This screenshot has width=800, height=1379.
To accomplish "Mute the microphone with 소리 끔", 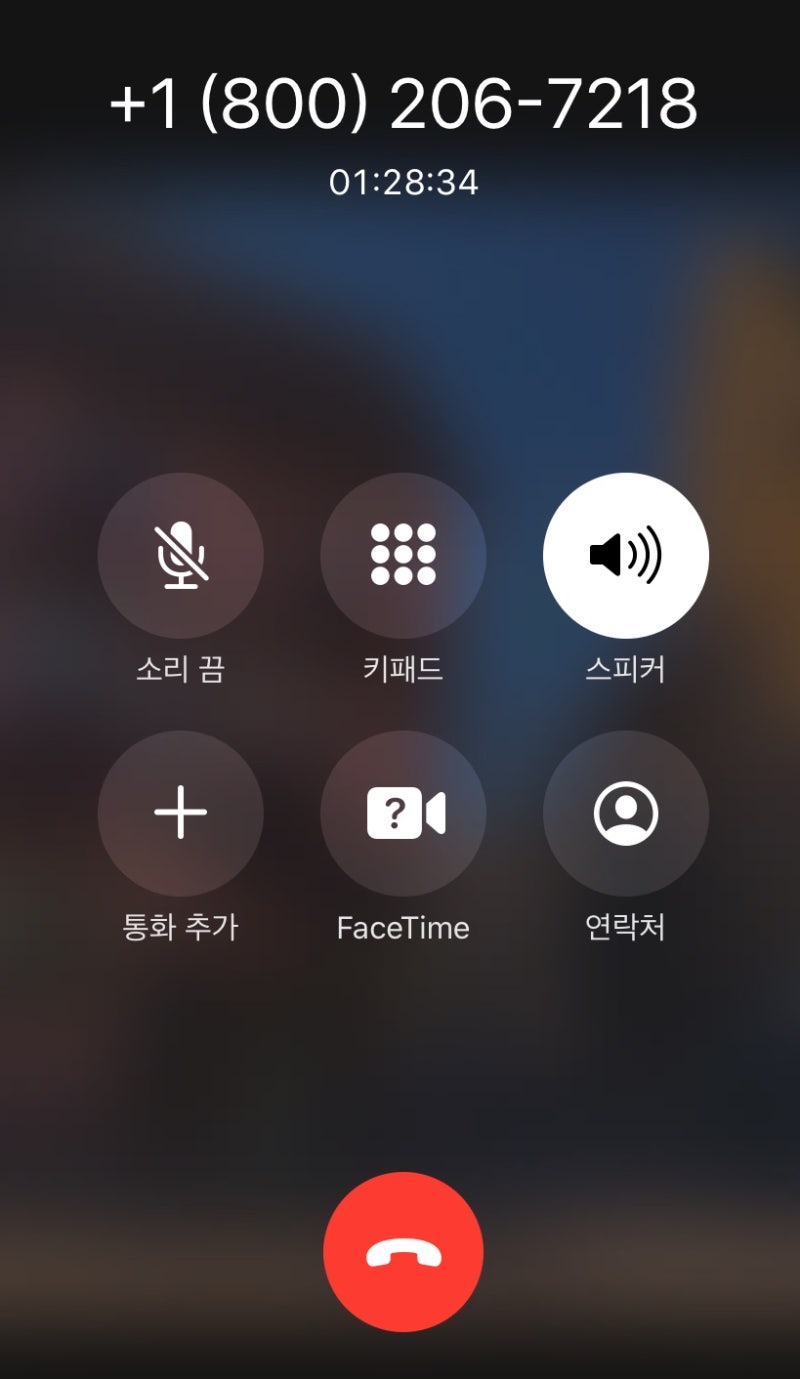I will pyautogui.click(x=180, y=555).
